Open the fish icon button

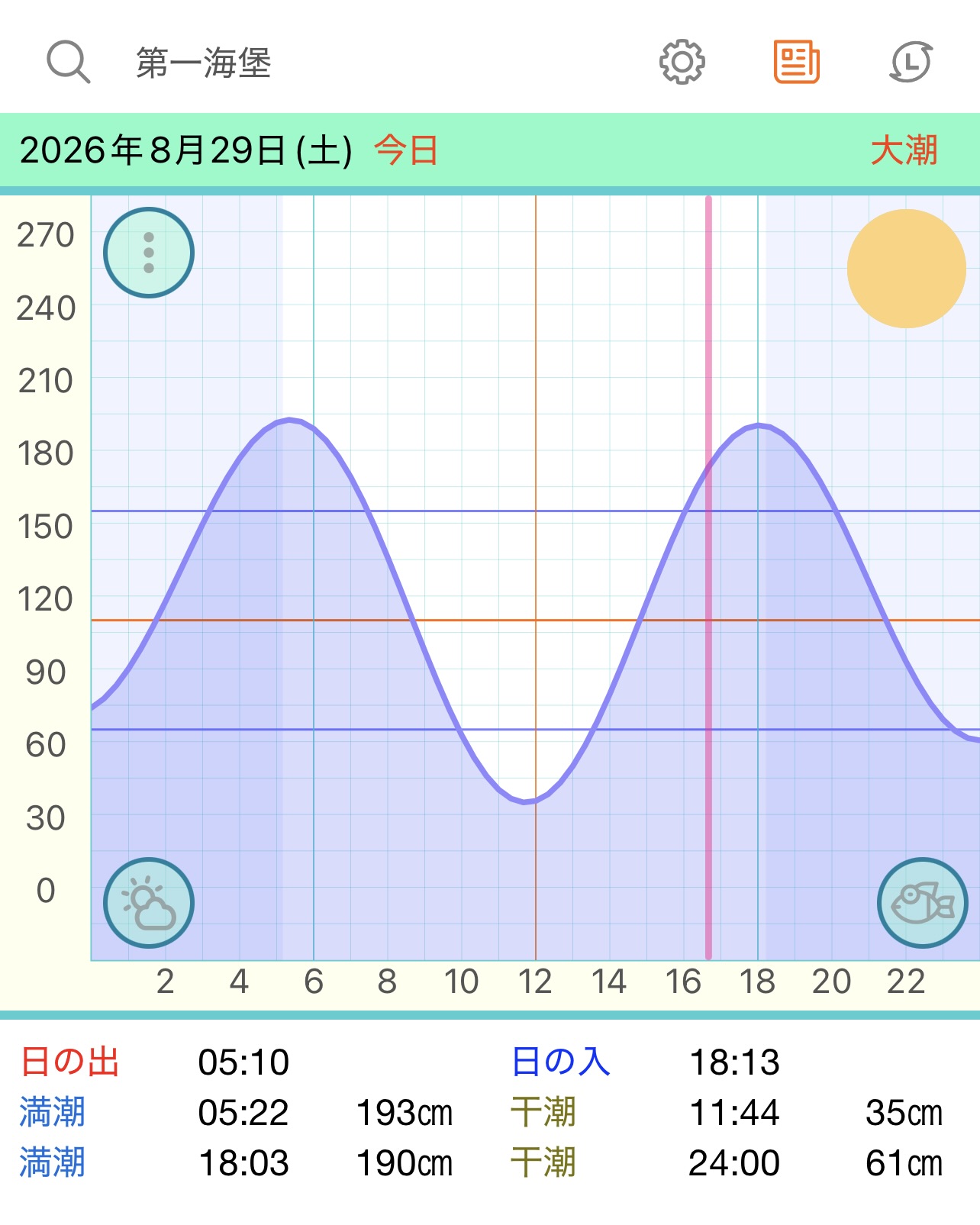(923, 903)
